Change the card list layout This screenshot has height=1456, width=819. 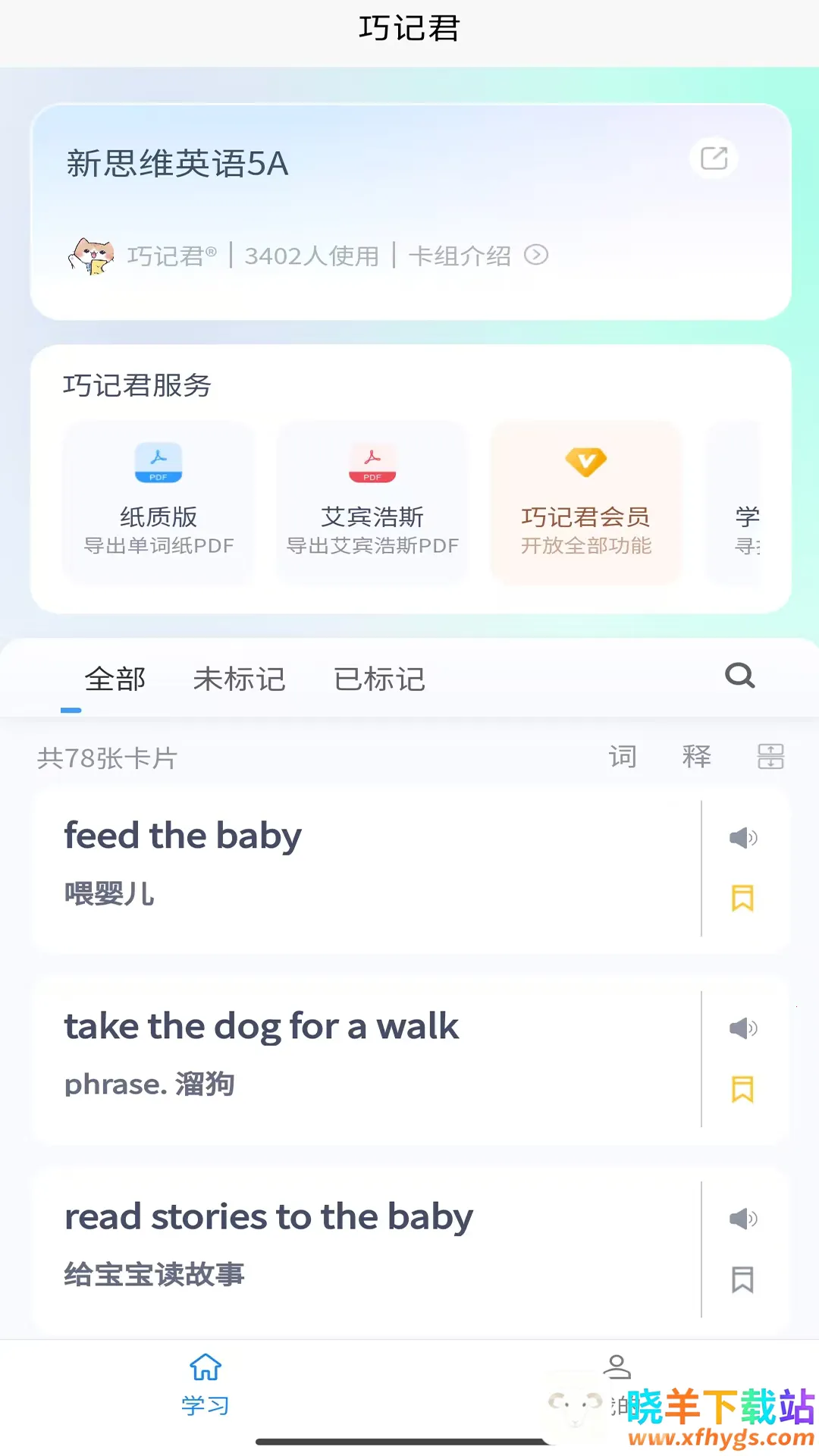pyautogui.click(x=770, y=756)
